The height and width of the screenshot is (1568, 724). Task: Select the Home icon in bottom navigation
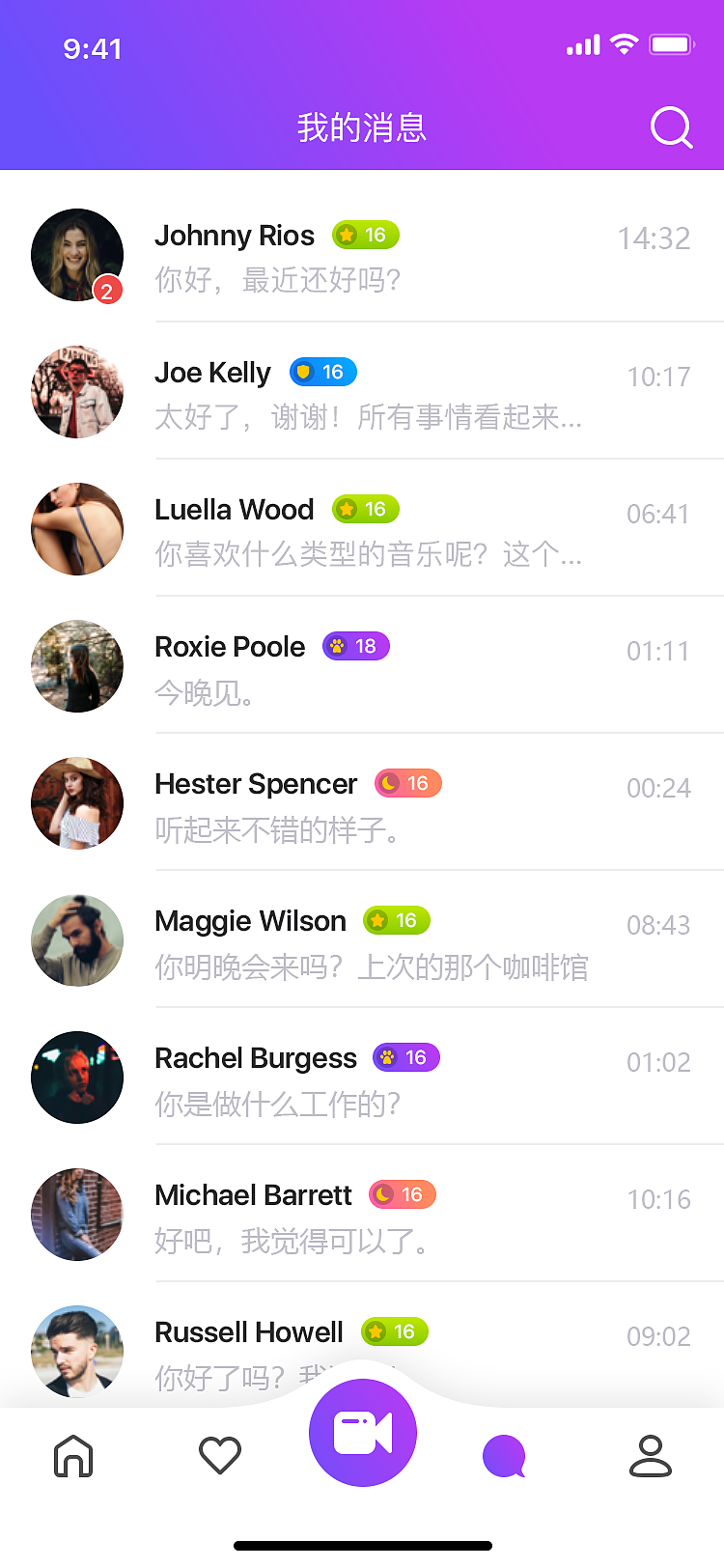(73, 1456)
